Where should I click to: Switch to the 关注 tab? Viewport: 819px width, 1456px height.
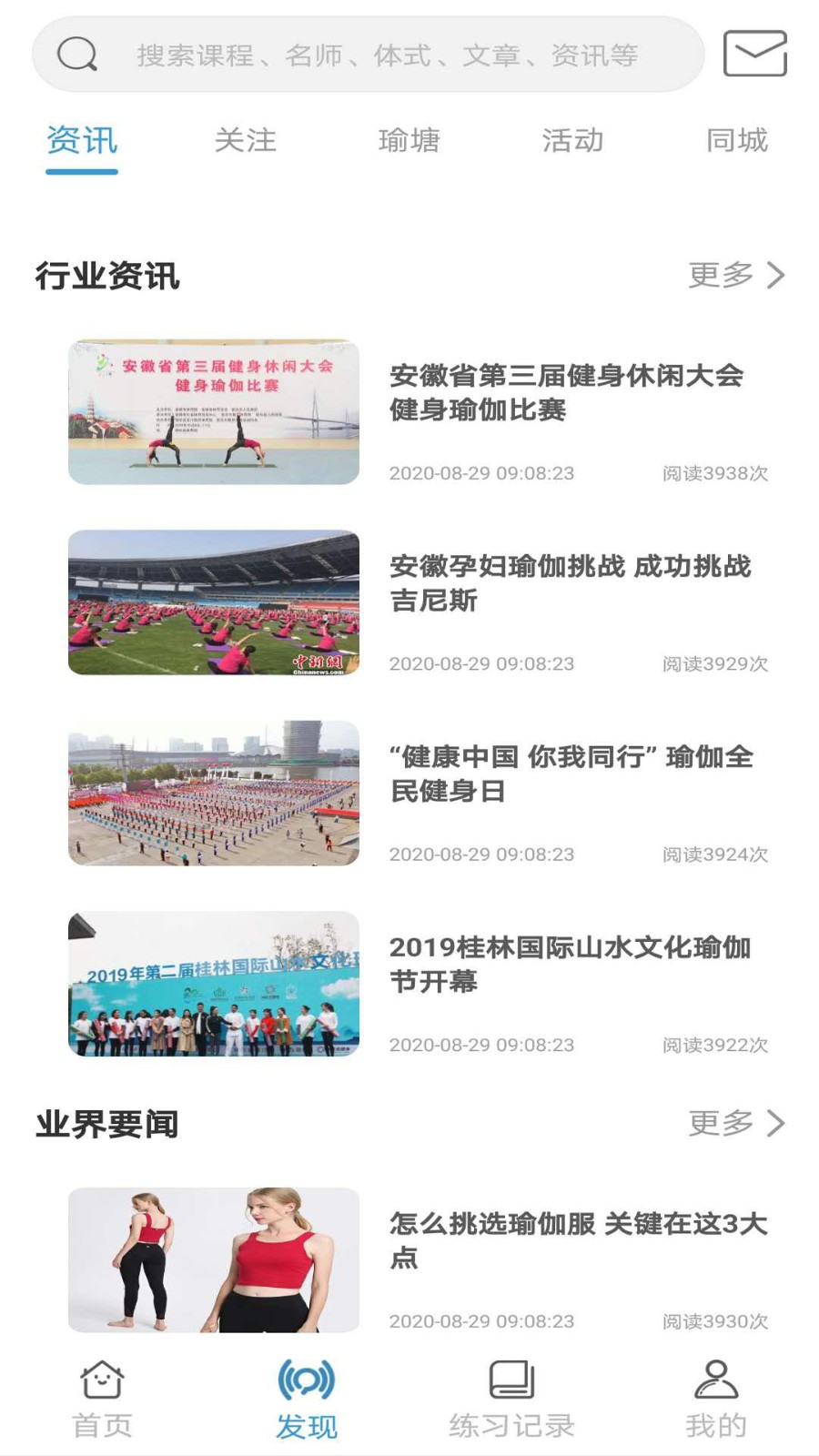click(244, 141)
